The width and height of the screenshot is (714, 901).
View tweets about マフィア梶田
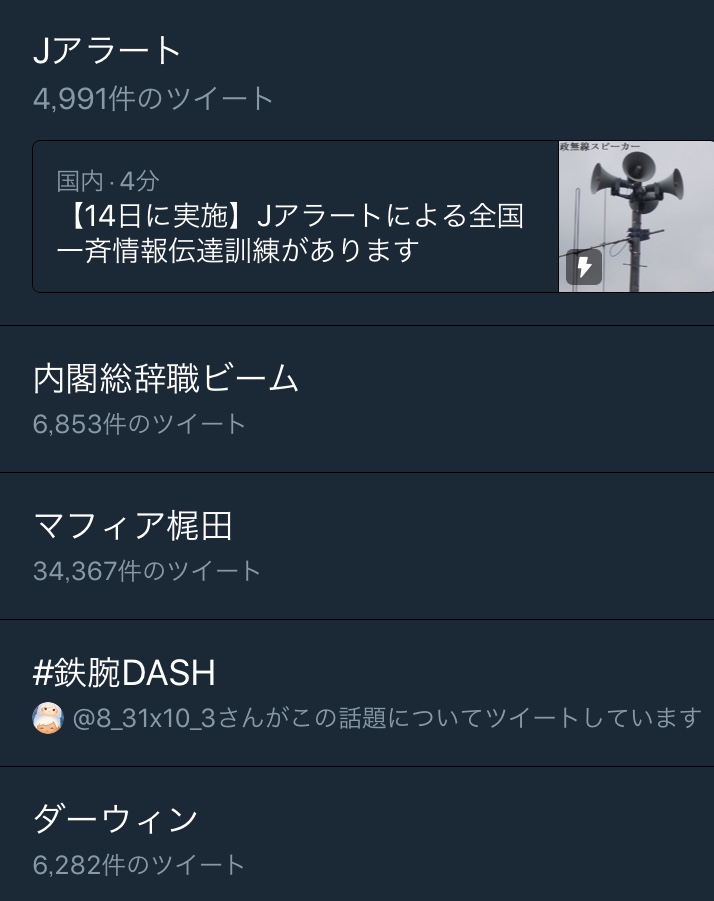(x=133, y=527)
